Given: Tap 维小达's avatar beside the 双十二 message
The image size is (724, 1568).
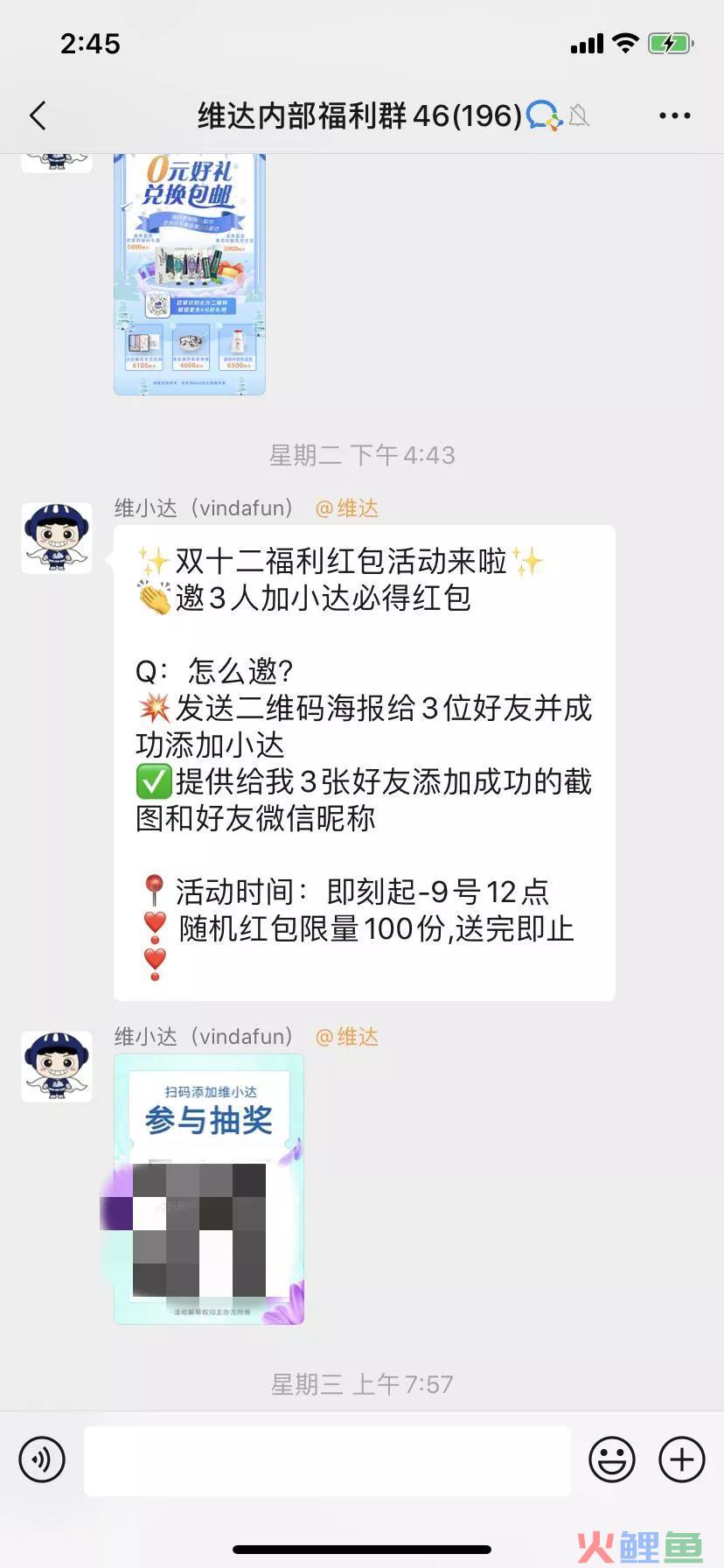Looking at the screenshot, I should tap(57, 538).
